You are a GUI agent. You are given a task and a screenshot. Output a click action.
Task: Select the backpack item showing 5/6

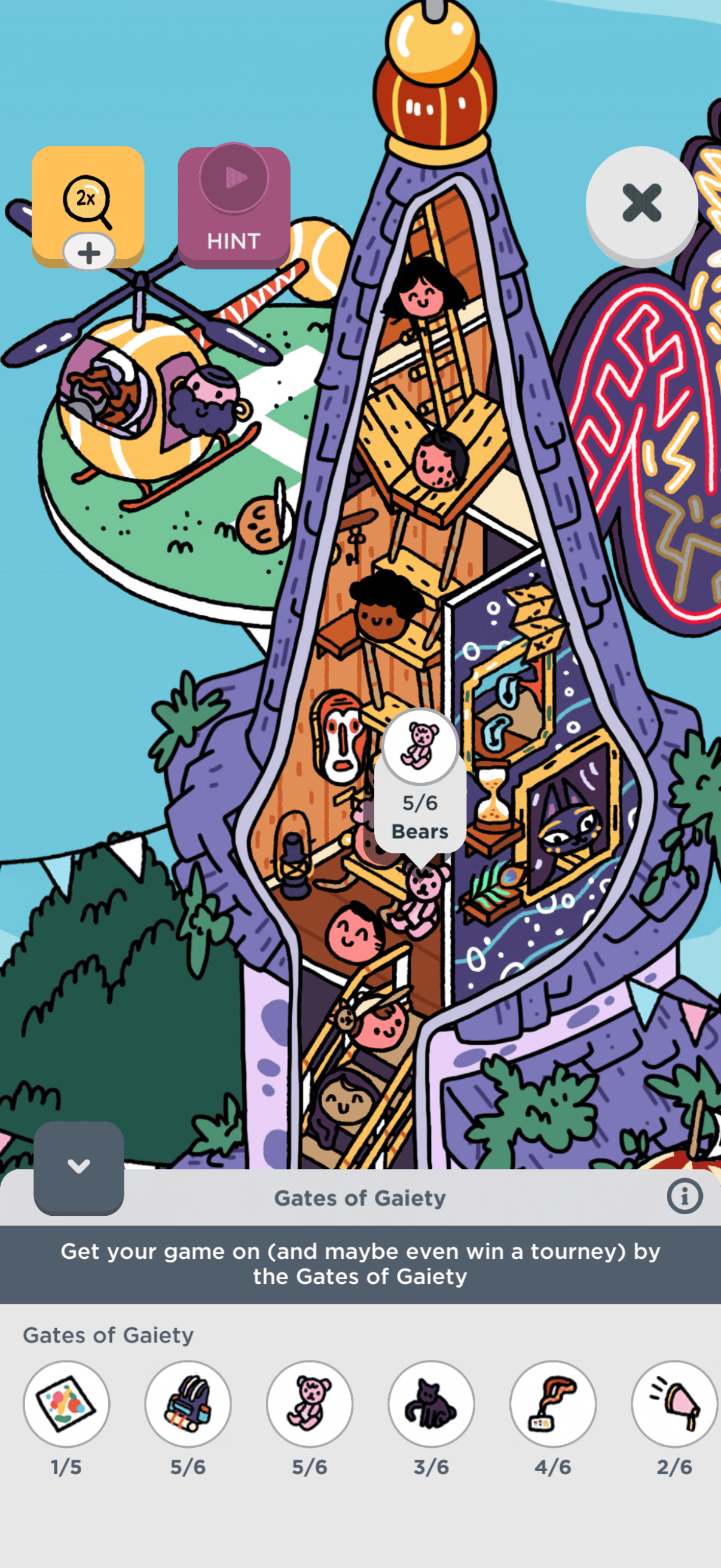188,1403
